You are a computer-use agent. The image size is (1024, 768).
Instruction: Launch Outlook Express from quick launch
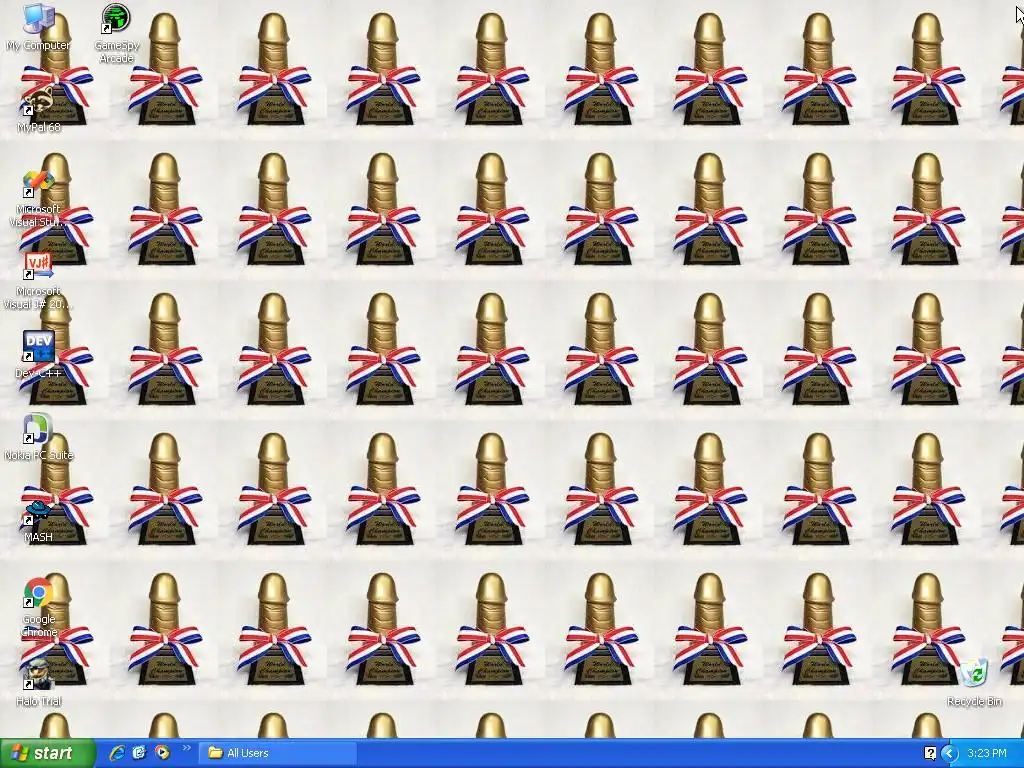click(x=139, y=753)
